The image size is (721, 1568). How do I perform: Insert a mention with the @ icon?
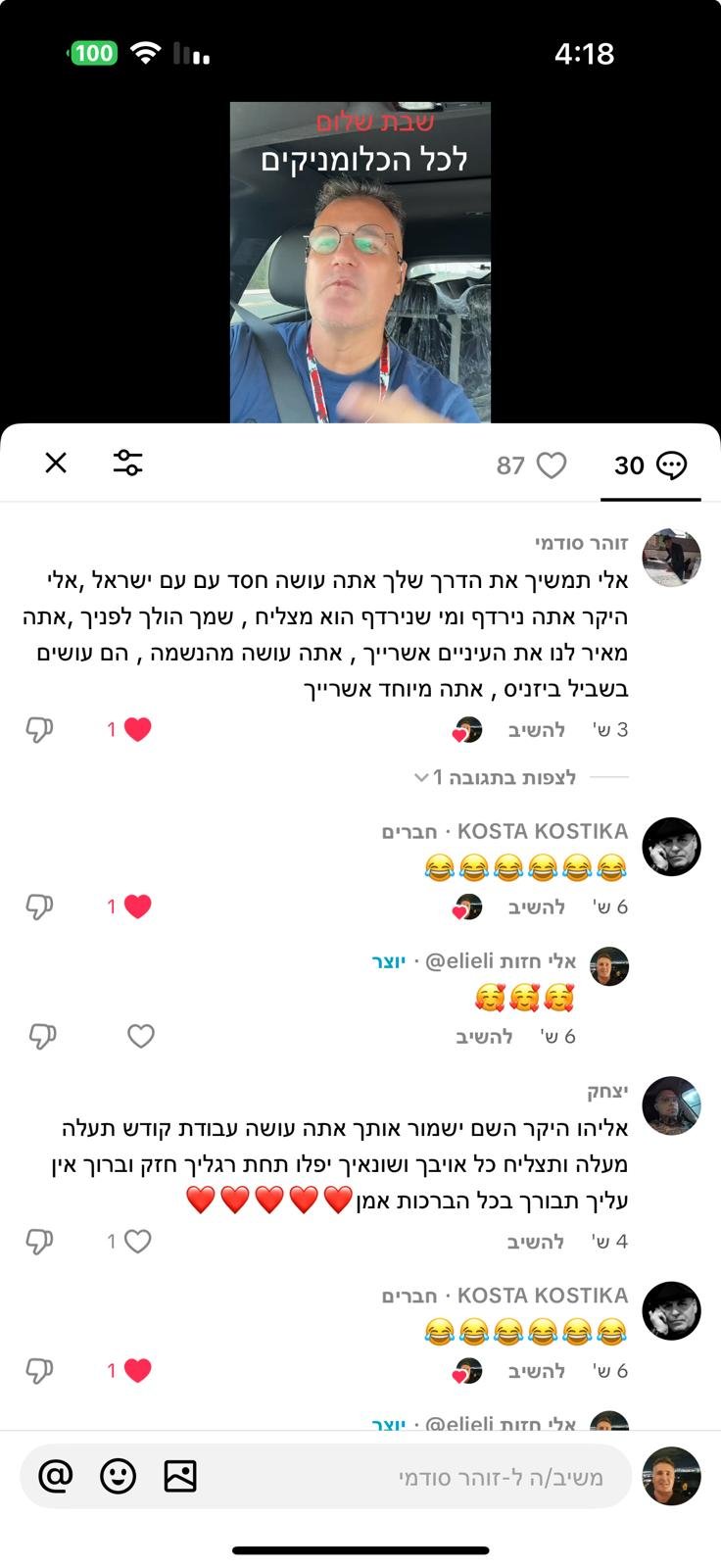(x=56, y=1475)
